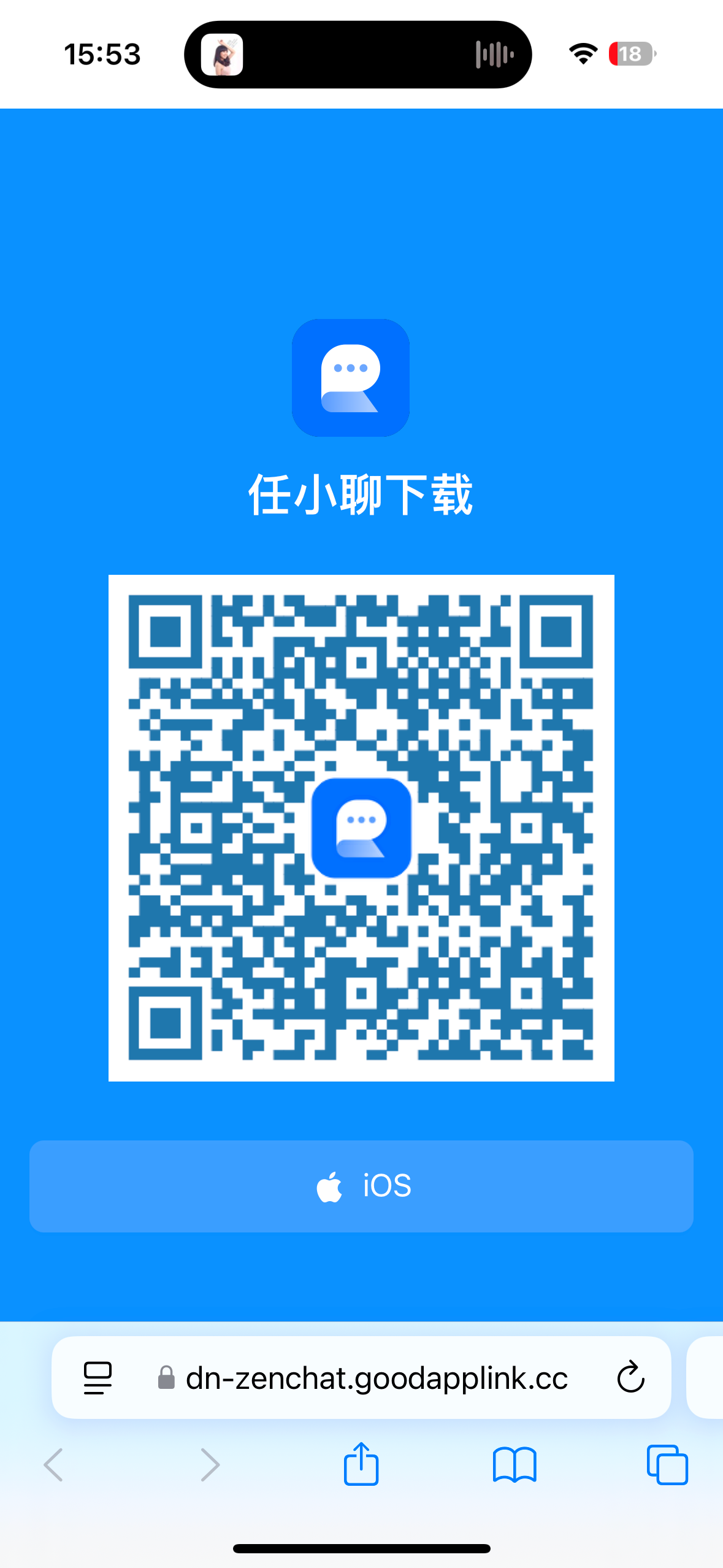Tap the iOS download button
723x1568 pixels.
point(361,1186)
